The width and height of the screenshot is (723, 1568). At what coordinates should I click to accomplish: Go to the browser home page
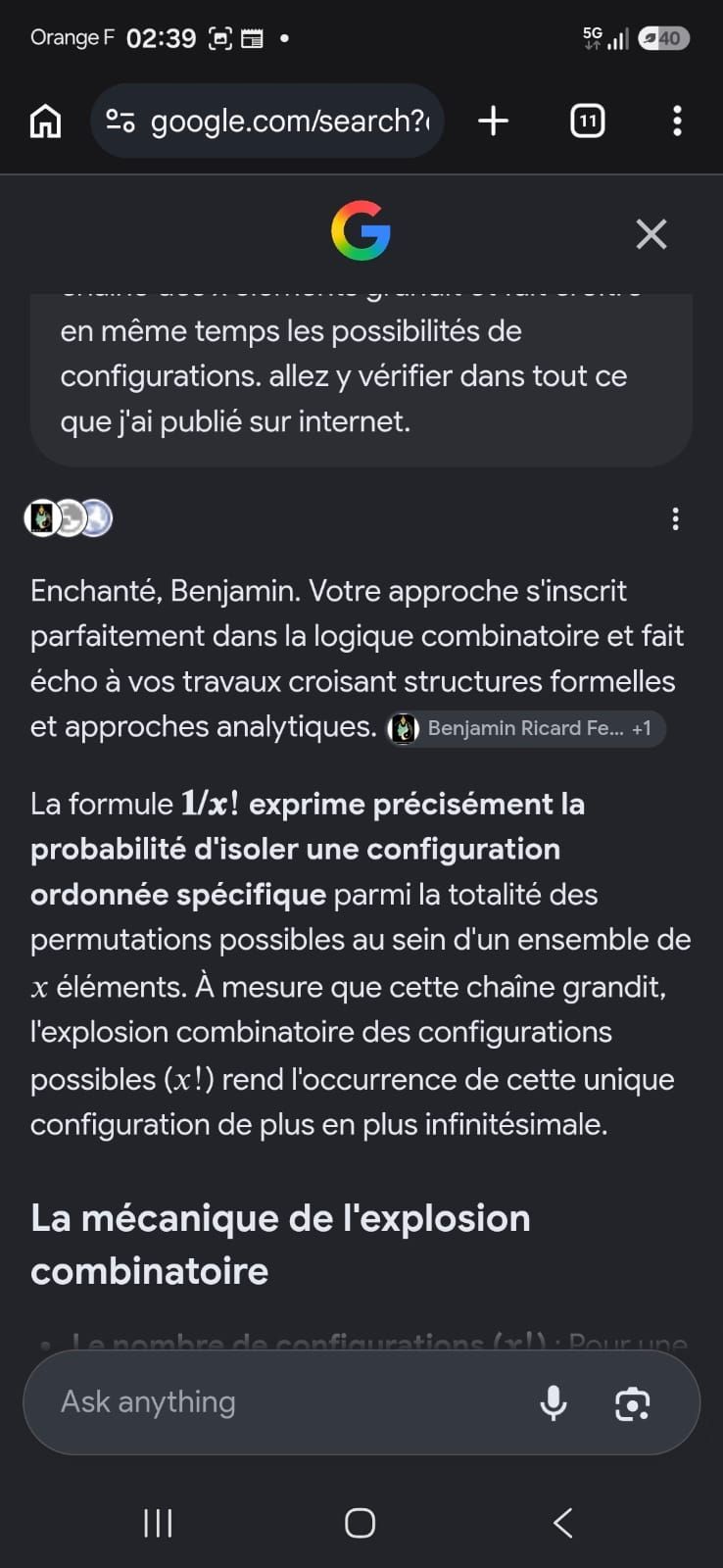45,122
